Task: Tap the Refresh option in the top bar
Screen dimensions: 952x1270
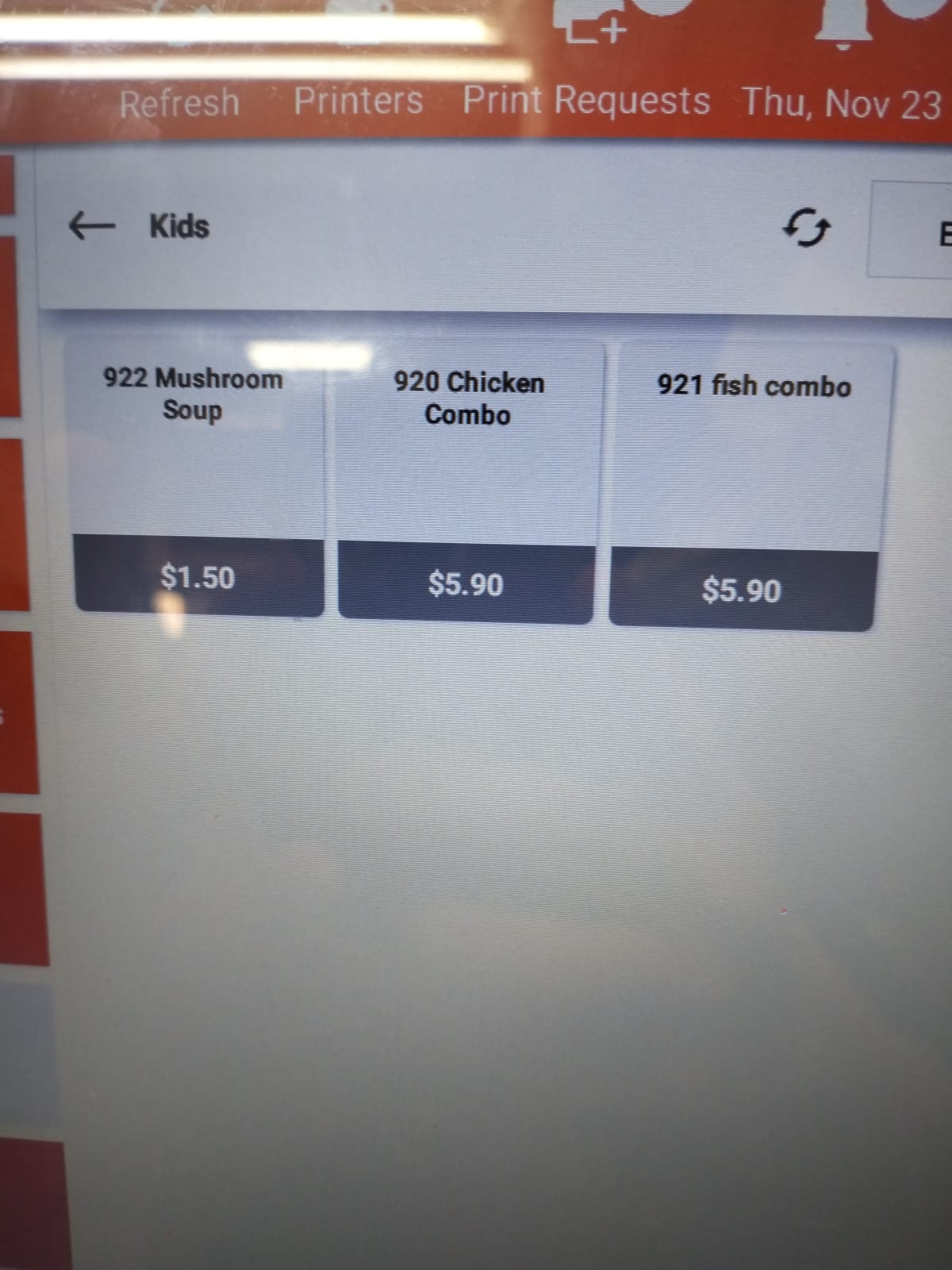Action: (x=179, y=103)
